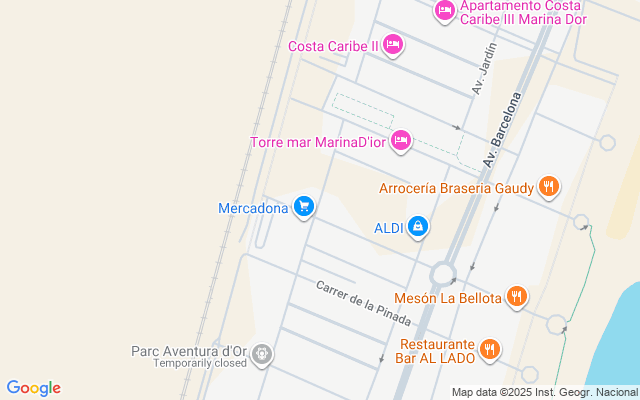
Task: Select Apartamento Costa Caribe III Marina Dor pin
Action: [x=445, y=11]
